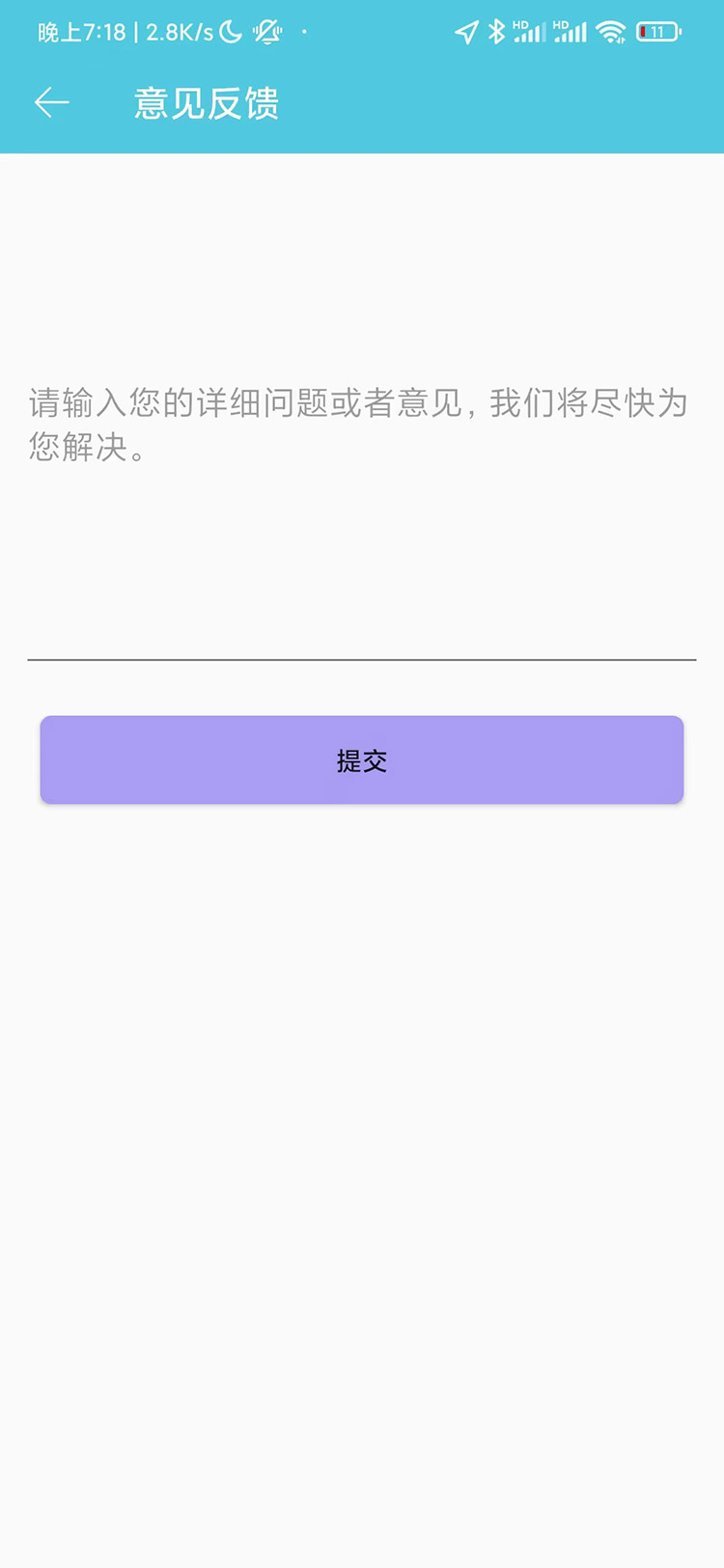Tap the small dot in the status bar
724x1568 pixels.
click(304, 32)
